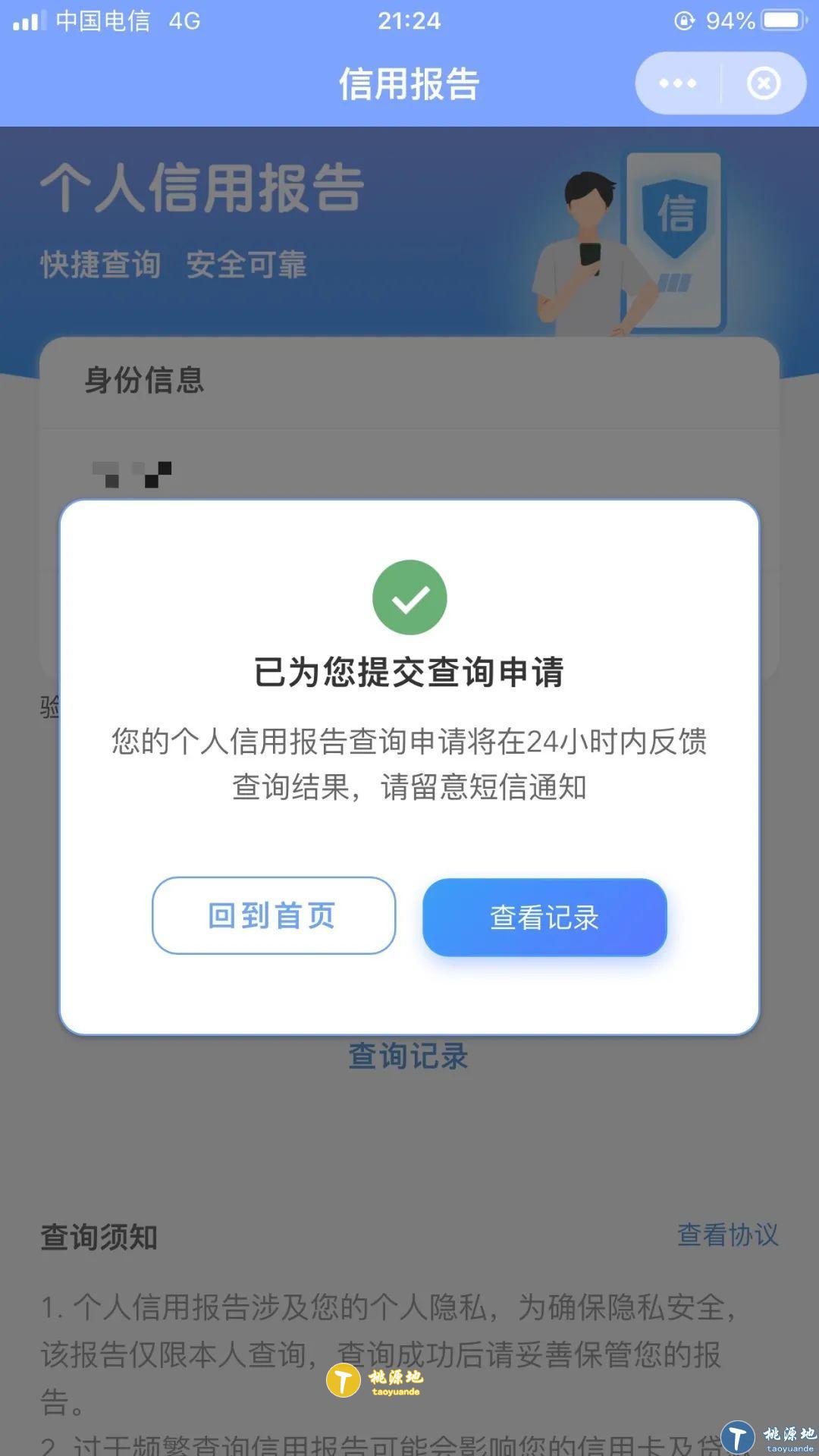819x1456 pixels.
Task: Tap the 回到首页 button
Action: click(x=273, y=915)
